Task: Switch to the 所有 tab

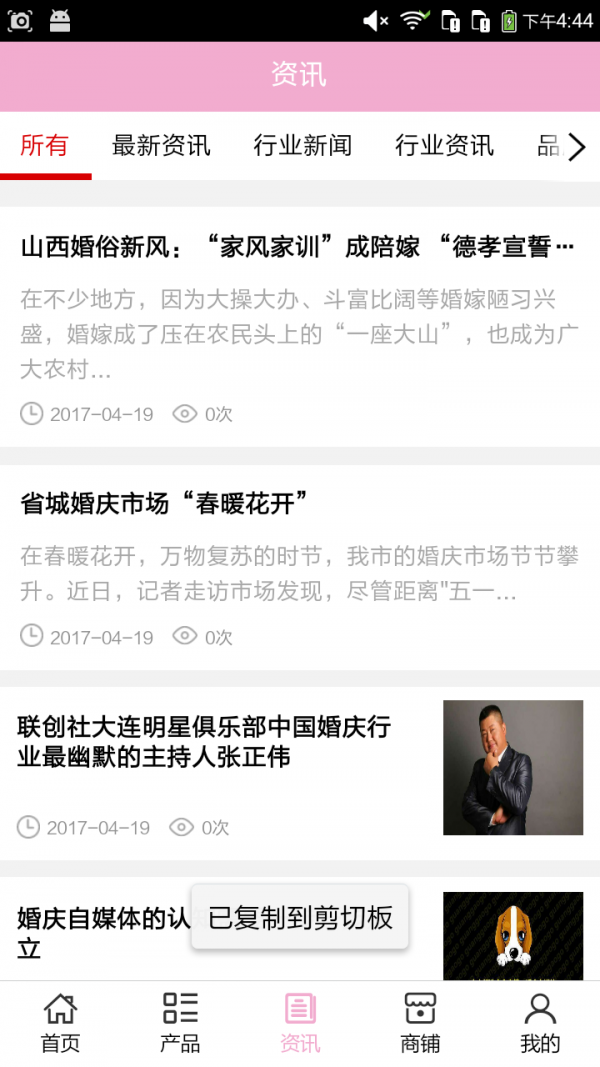Action: pyautogui.click(x=45, y=146)
